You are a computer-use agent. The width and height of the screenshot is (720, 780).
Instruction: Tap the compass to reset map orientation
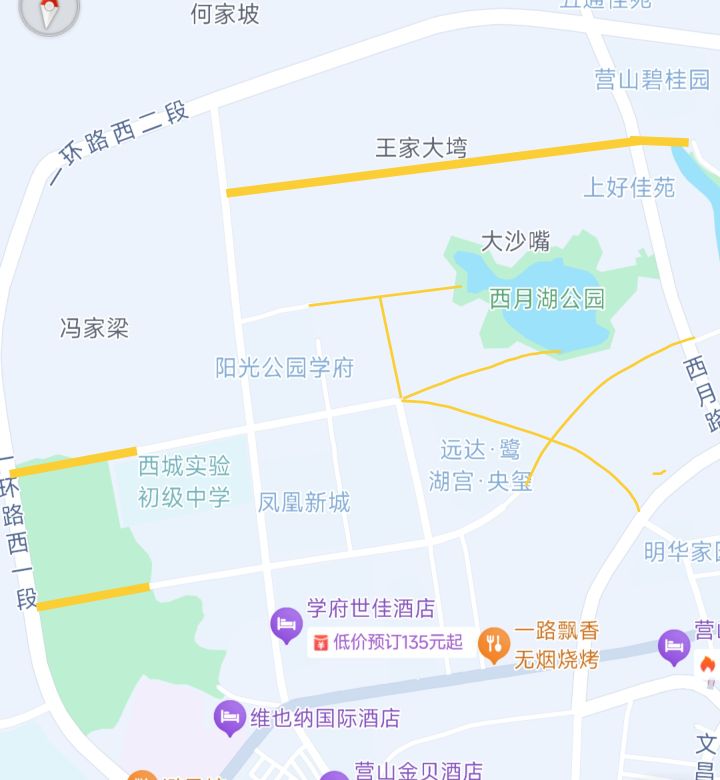coord(48,12)
